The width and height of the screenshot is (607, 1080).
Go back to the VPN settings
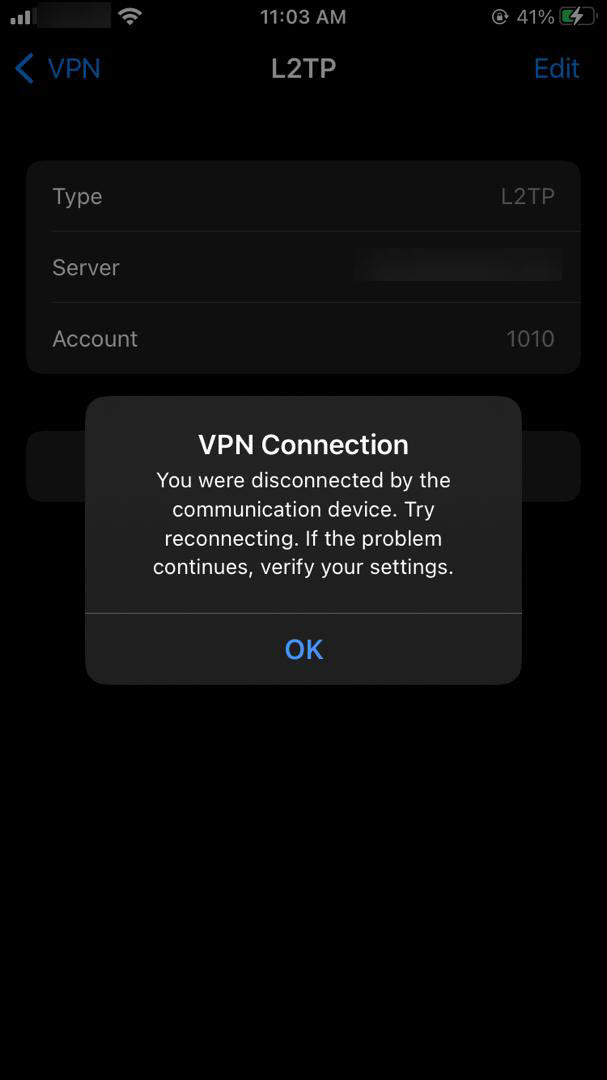pos(58,69)
